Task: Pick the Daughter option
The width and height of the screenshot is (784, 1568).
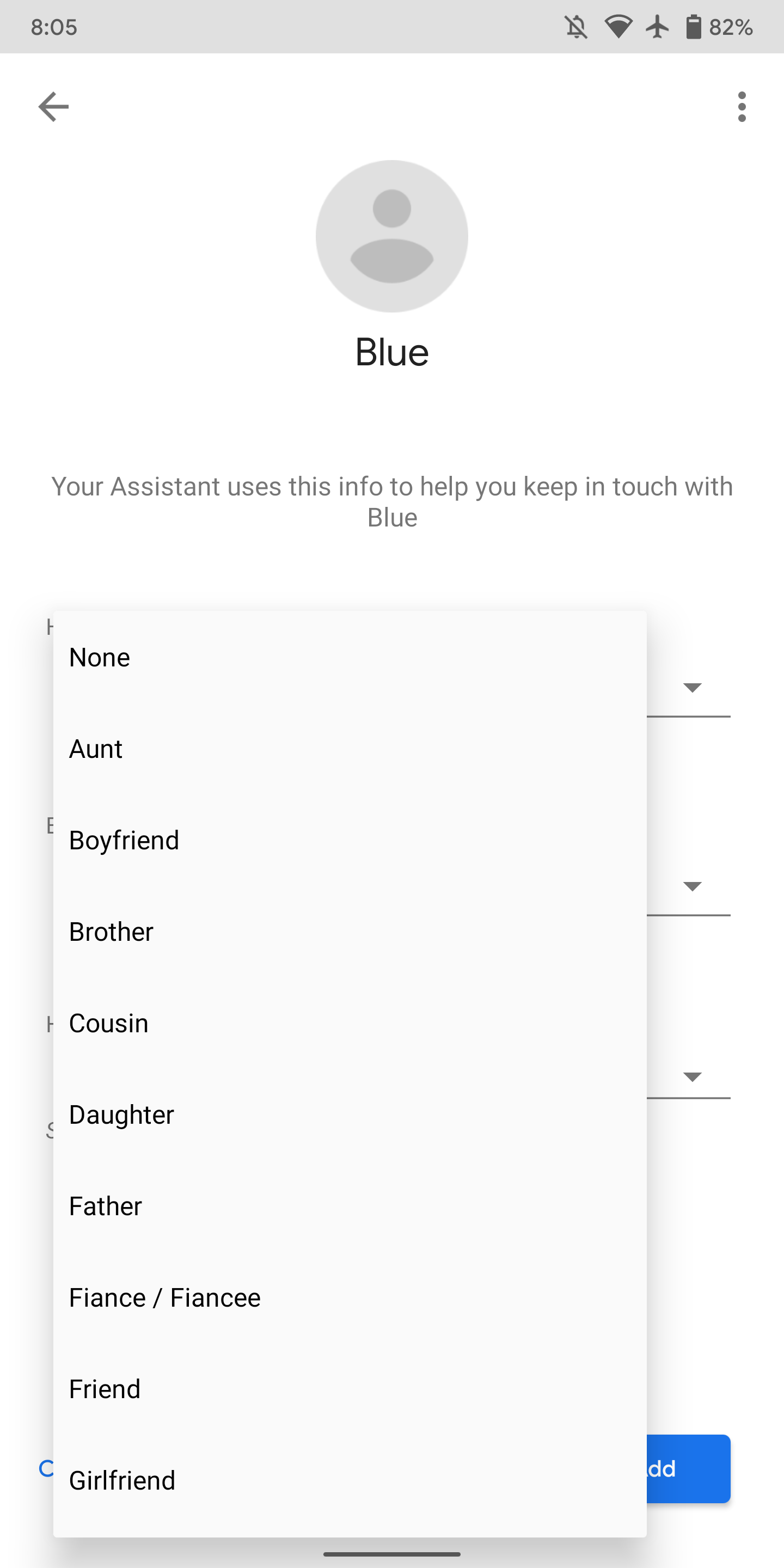Action: click(350, 1114)
